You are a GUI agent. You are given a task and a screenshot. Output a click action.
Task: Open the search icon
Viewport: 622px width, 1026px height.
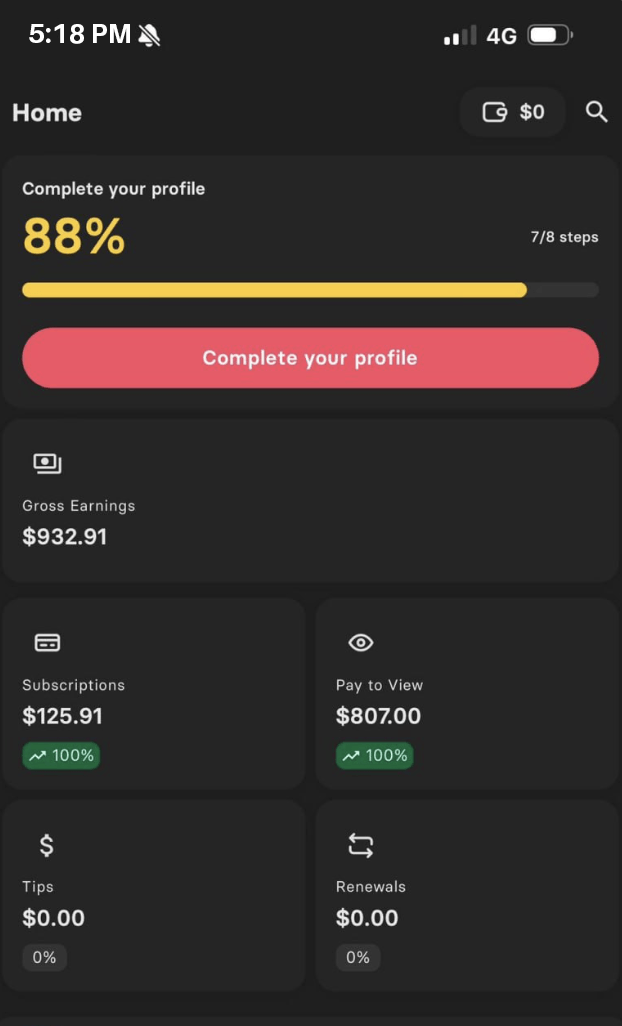[x=596, y=112]
